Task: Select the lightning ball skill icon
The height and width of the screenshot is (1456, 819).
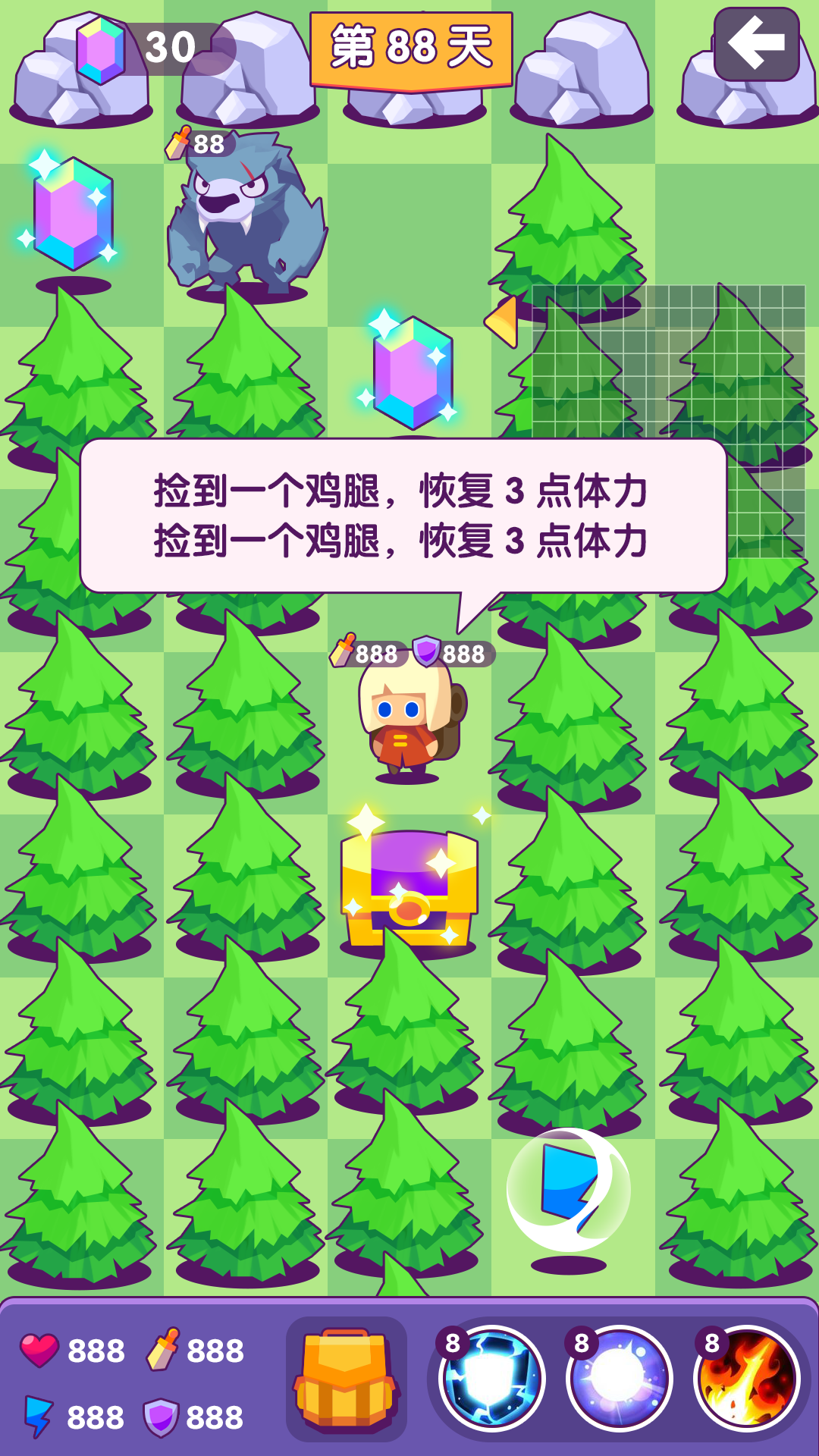Action: pos(492,1376)
